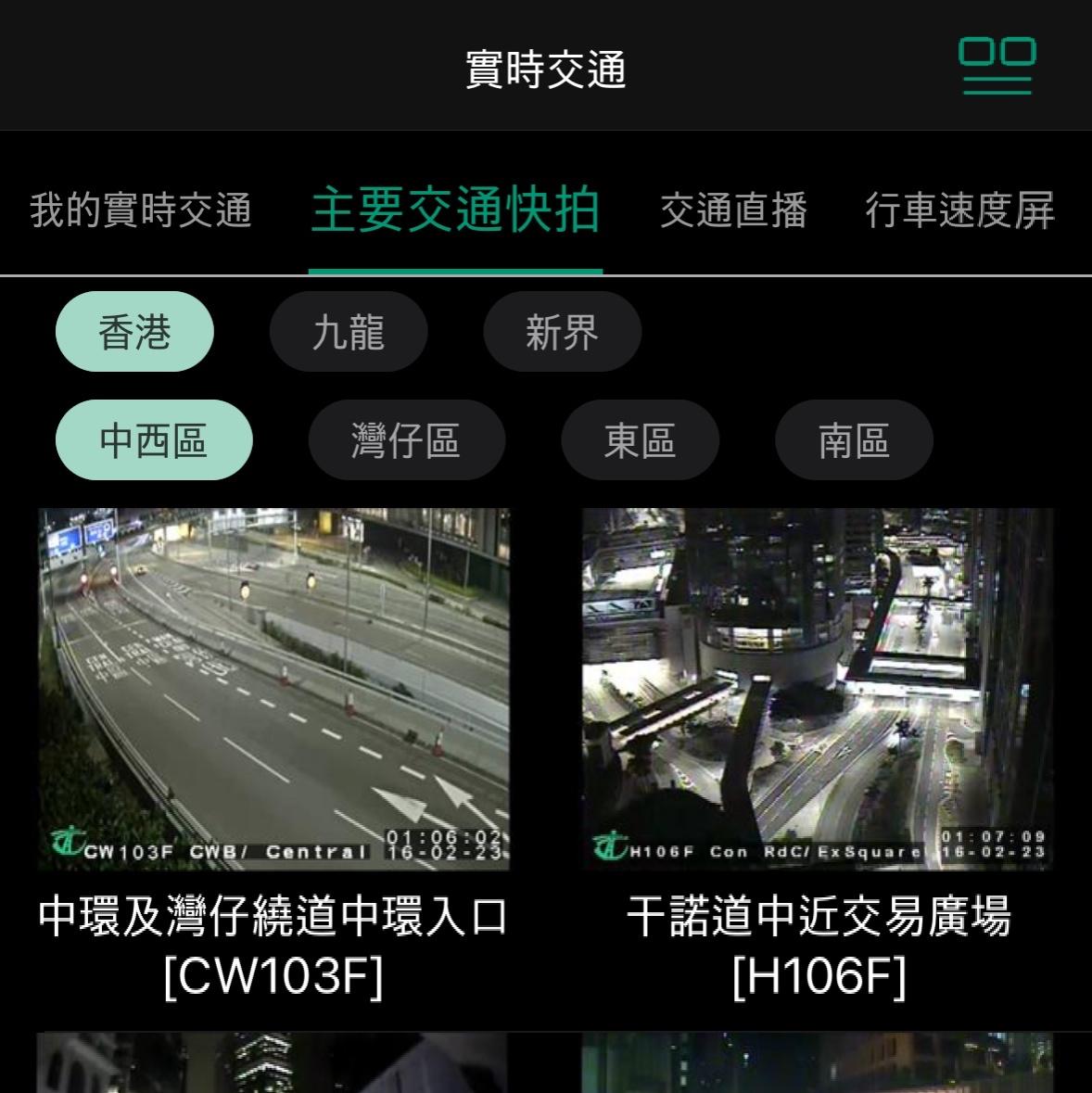Show cameras in 東區

point(640,440)
